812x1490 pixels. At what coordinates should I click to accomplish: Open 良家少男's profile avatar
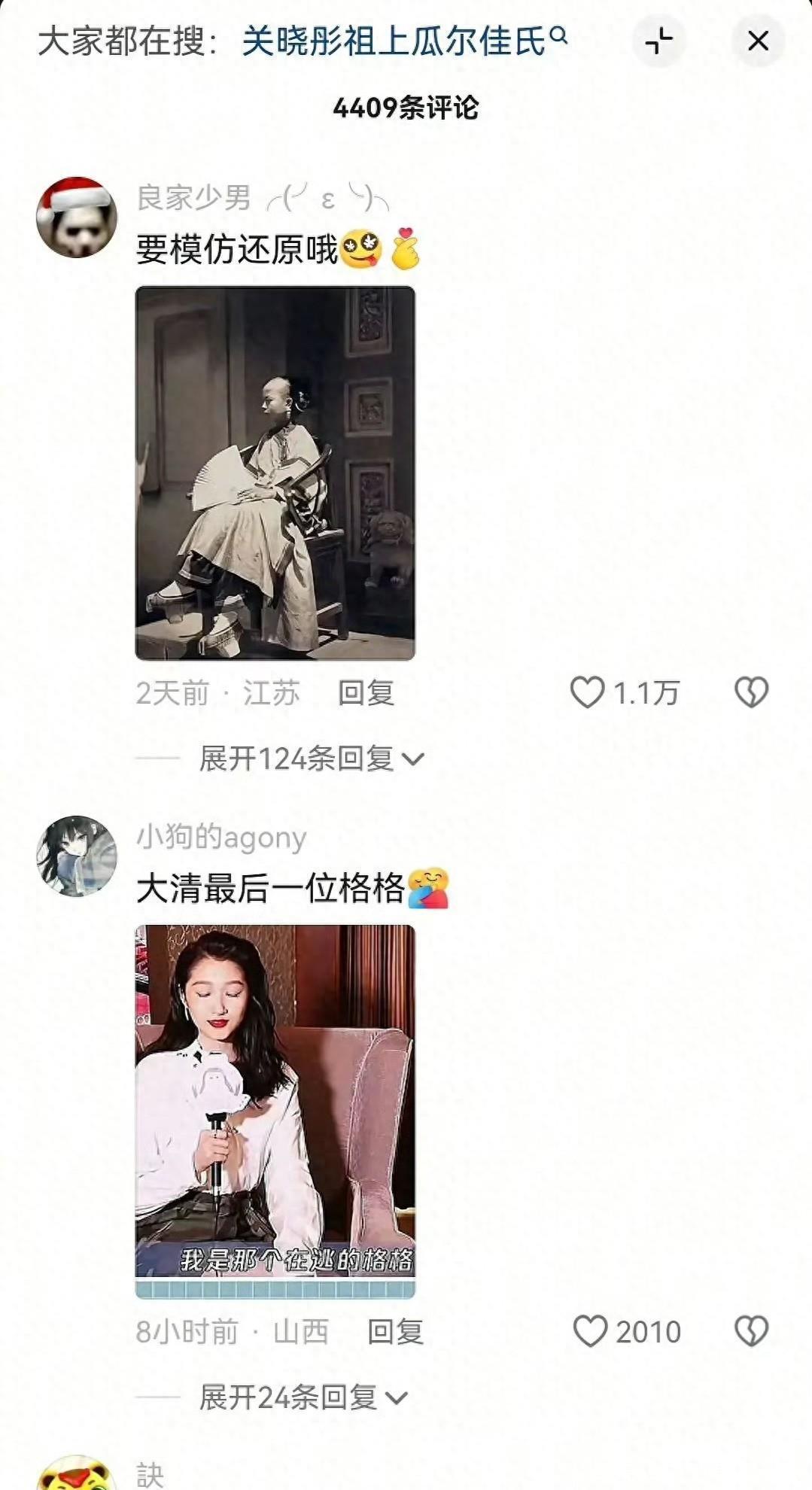[77, 217]
